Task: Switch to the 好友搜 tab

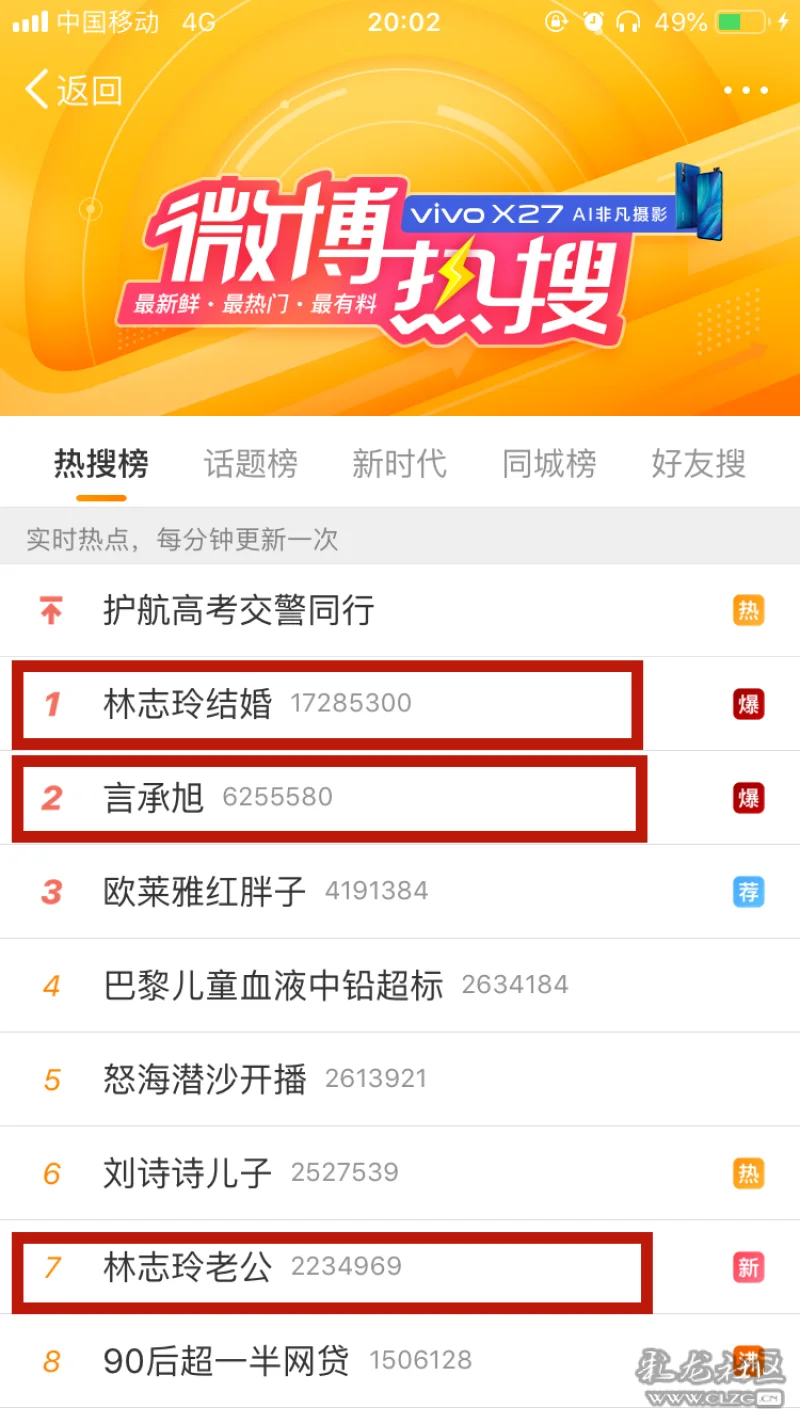Action: click(x=698, y=464)
